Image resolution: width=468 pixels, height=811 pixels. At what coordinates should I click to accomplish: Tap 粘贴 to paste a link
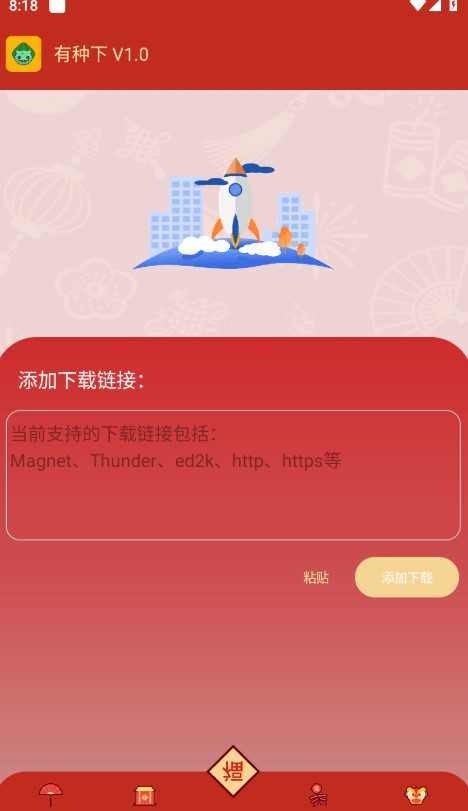(316, 577)
